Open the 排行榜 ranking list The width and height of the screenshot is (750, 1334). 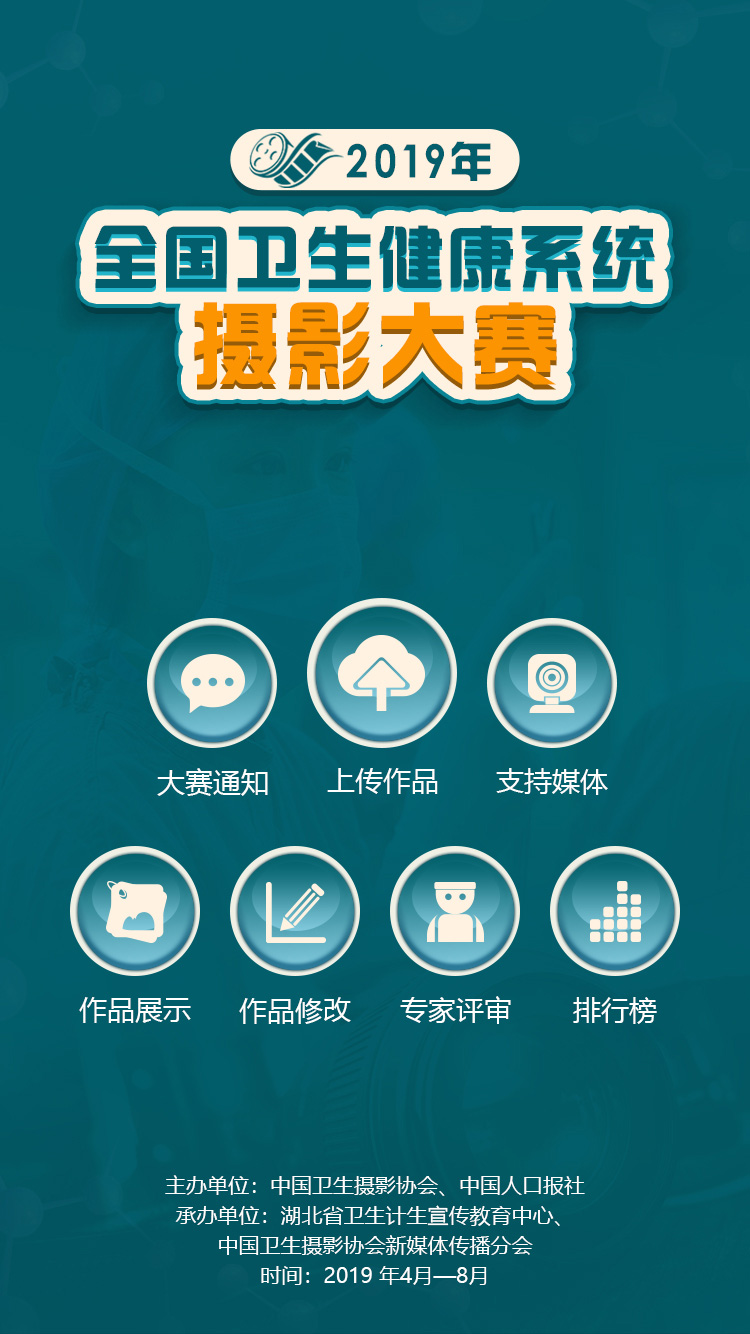click(x=615, y=911)
